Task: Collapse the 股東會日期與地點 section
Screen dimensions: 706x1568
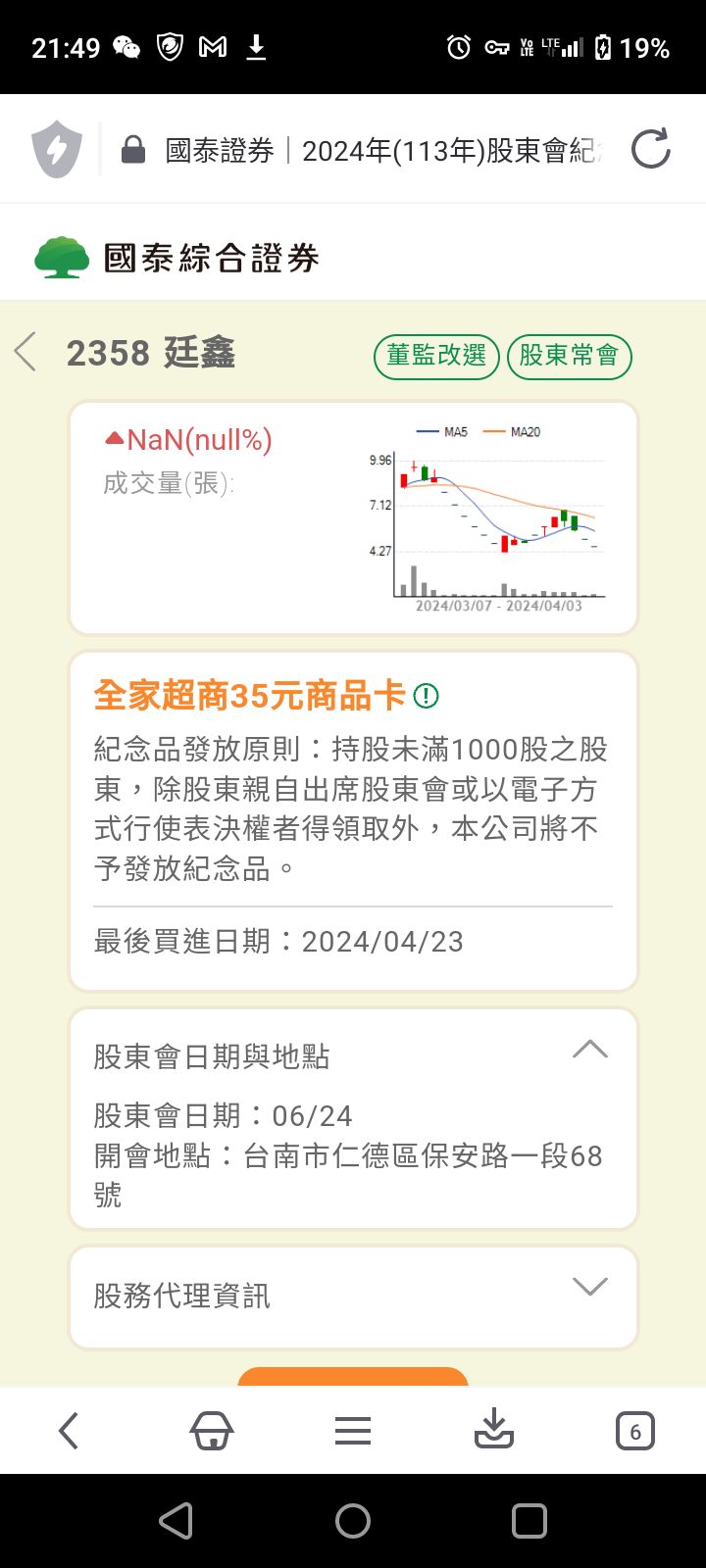Action: click(x=589, y=1051)
